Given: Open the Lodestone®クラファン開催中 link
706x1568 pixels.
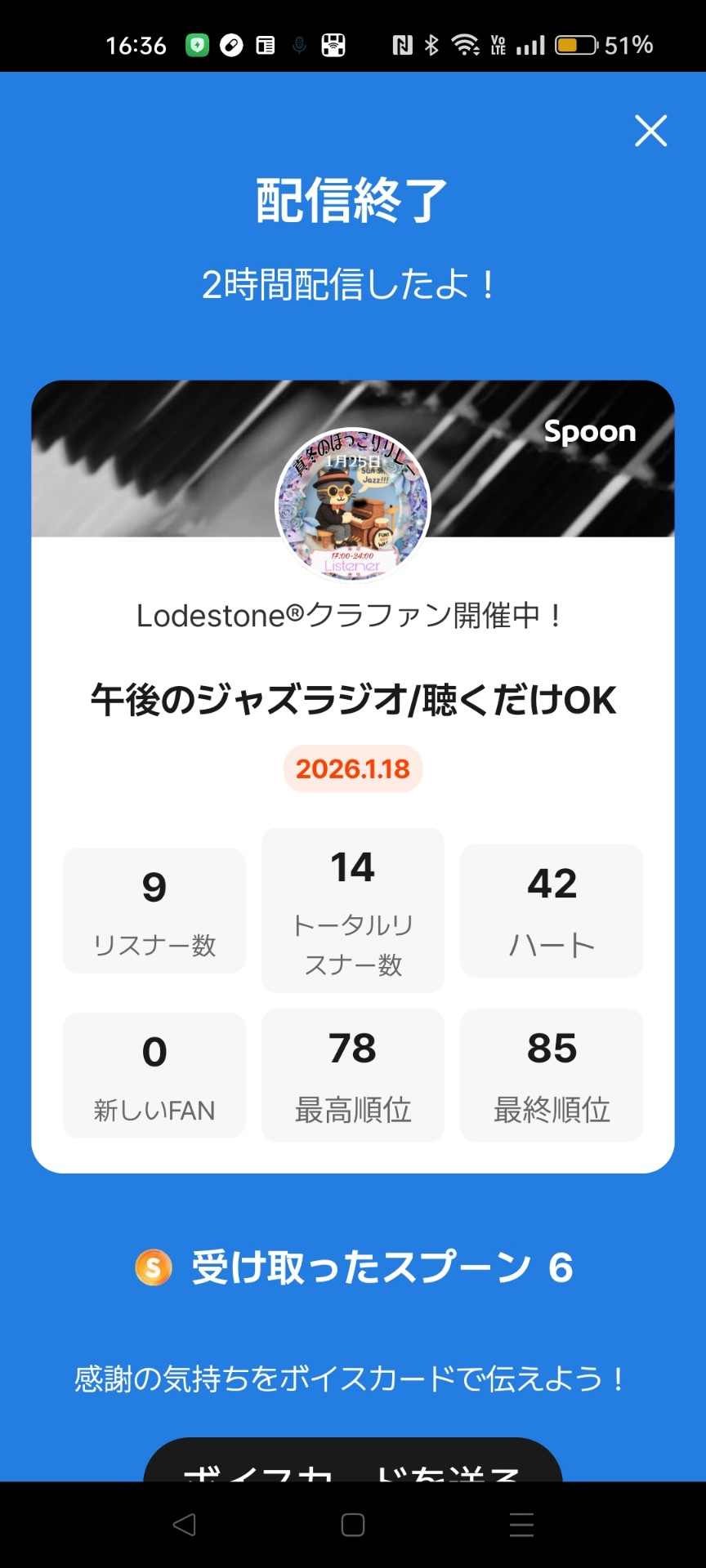Looking at the screenshot, I should (x=353, y=614).
